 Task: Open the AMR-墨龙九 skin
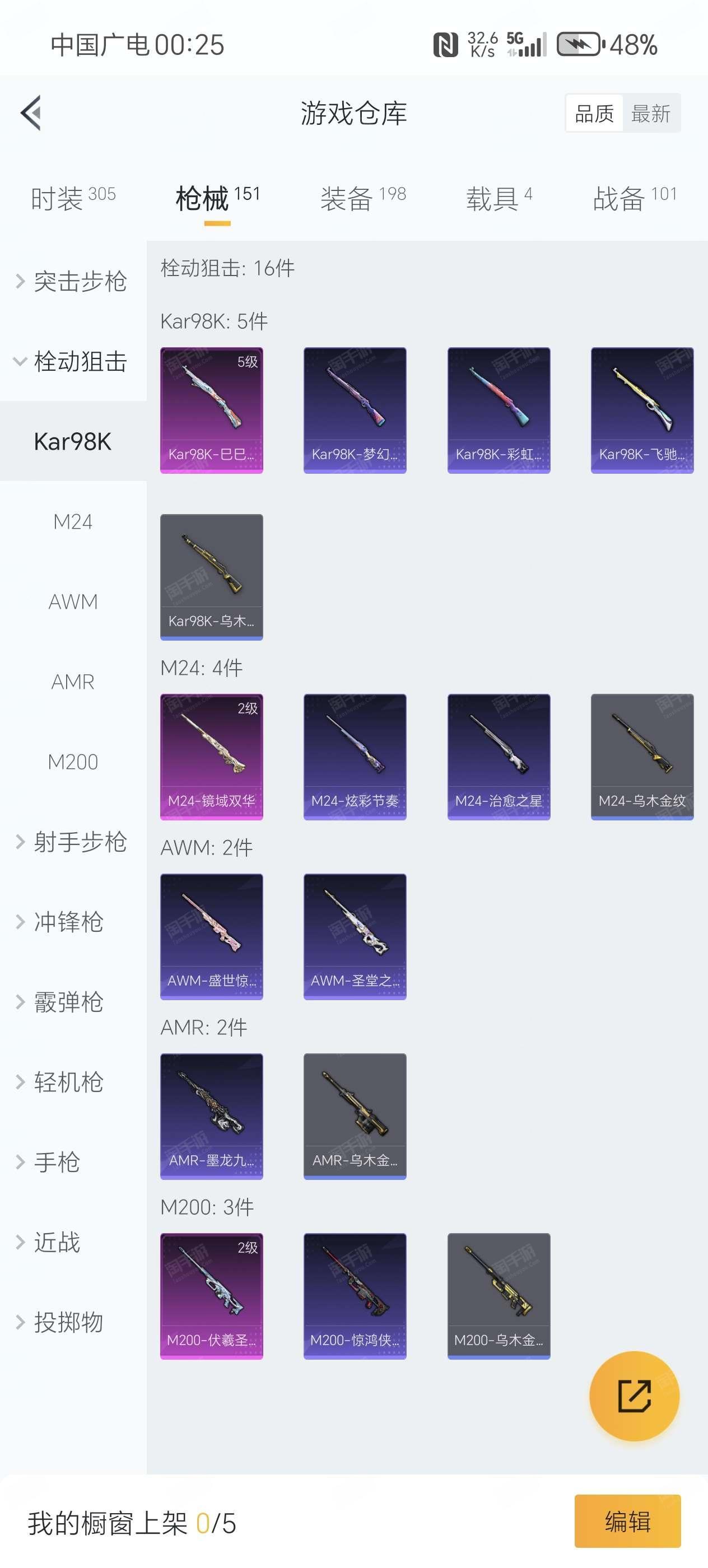(211, 1116)
